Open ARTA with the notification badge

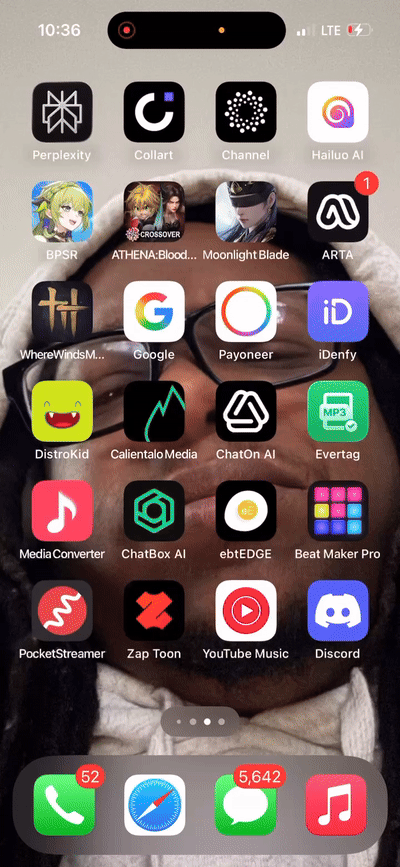338,212
